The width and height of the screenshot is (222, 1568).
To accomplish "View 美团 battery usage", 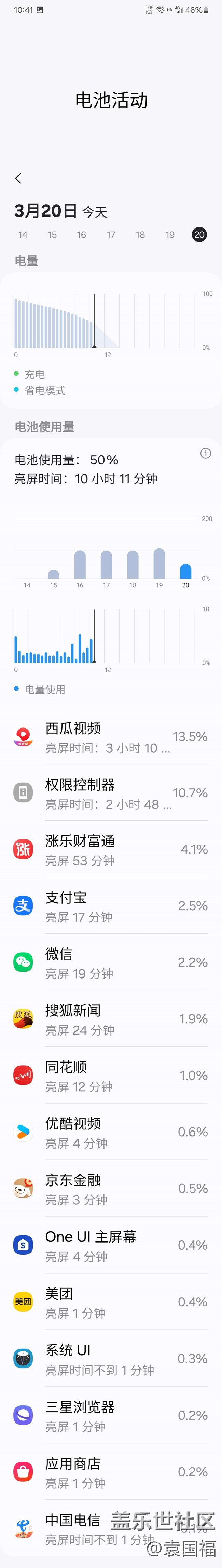I will pos(111,1302).
